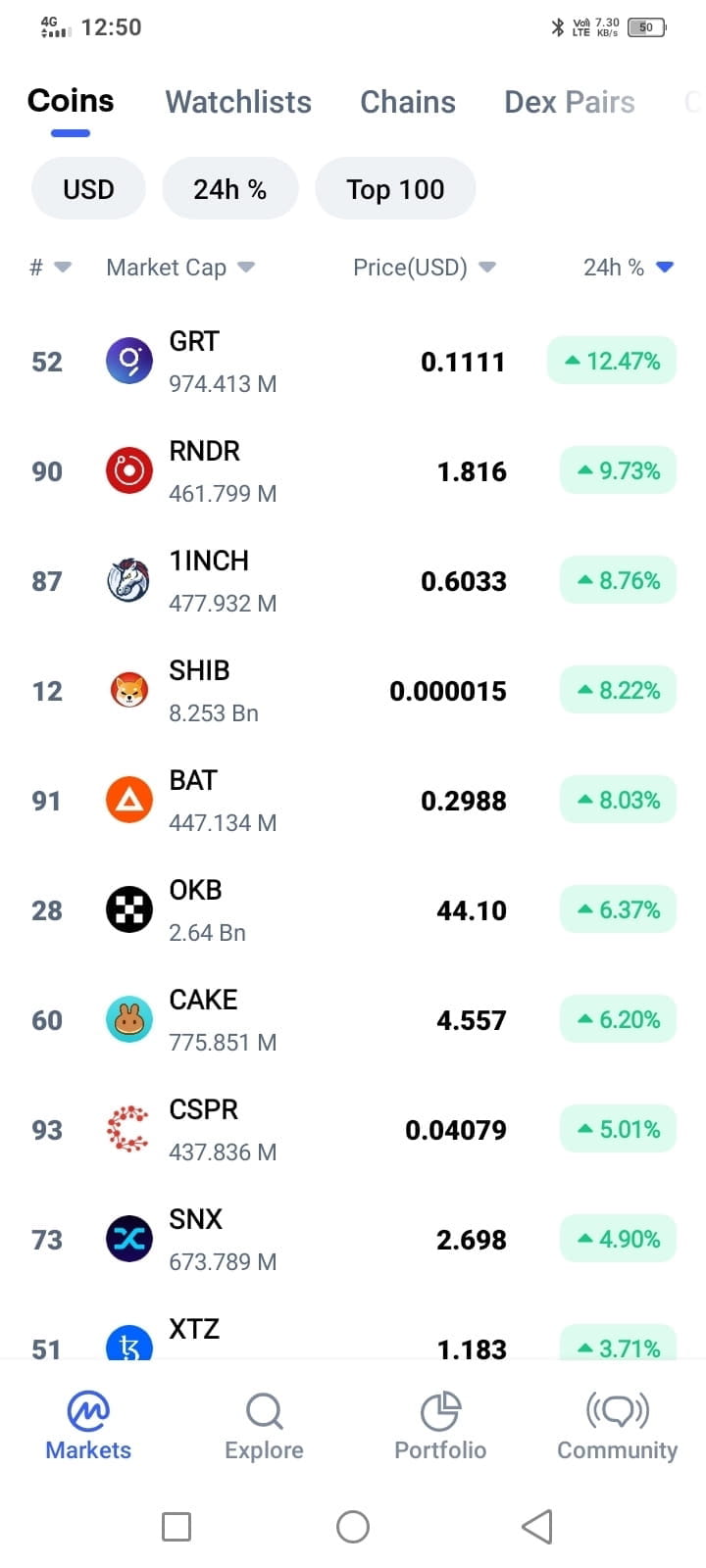Tap the RNDR coin logo

(x=128, y=470)
